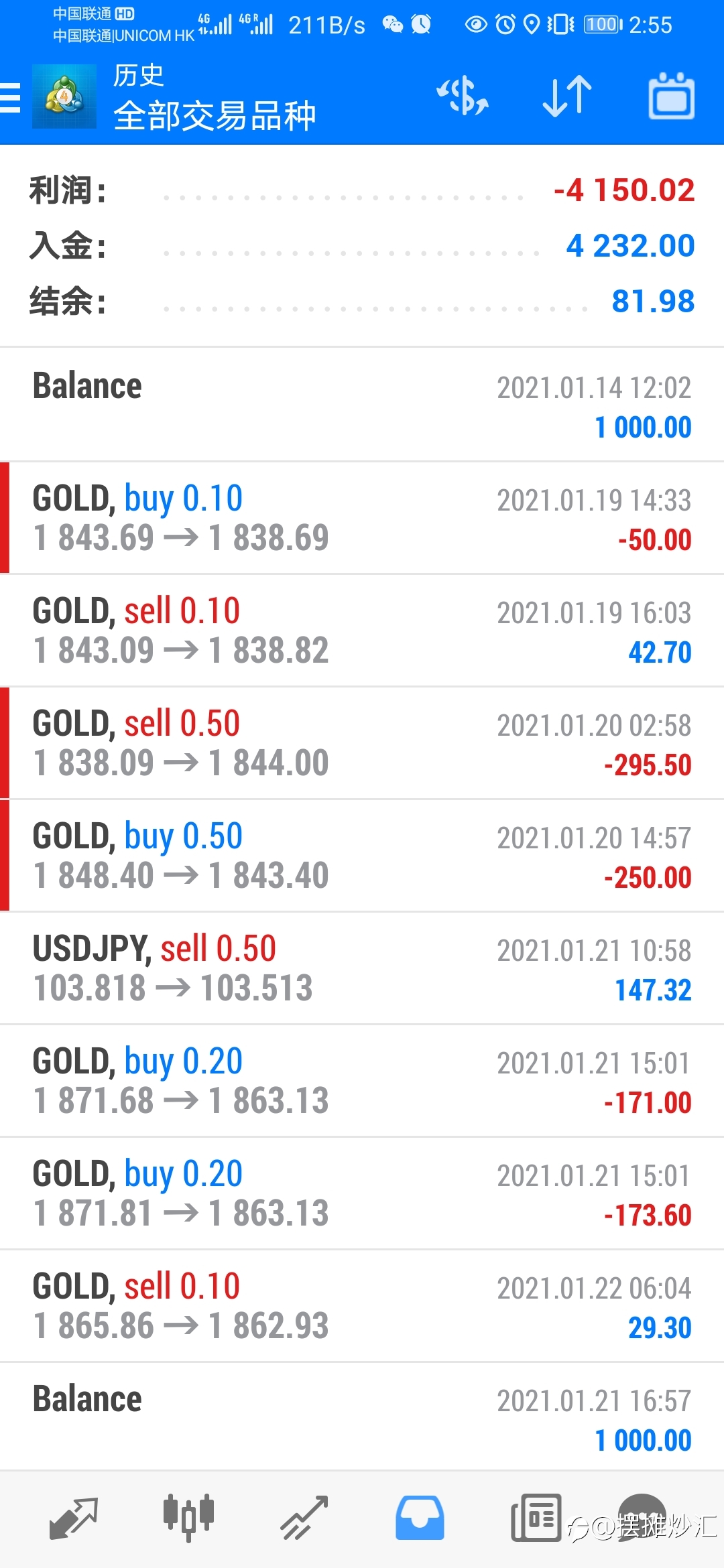724x1568 pixels.
Task: Open the GOLD sell 0.50 trade losing 295.50
Action: (x=362, y=743)
